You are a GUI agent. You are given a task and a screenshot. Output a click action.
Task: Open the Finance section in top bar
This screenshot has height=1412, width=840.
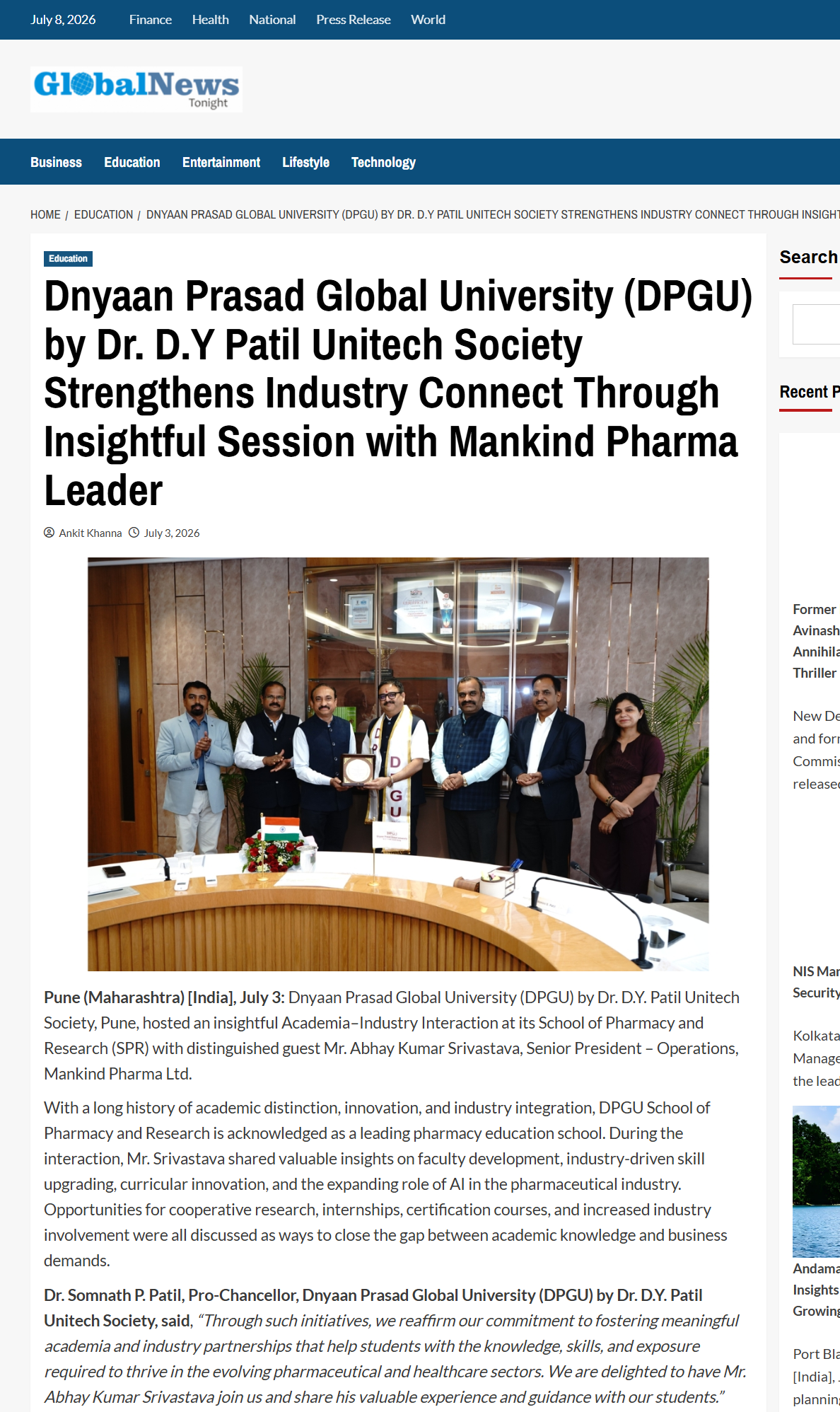(x=150, y=20)
